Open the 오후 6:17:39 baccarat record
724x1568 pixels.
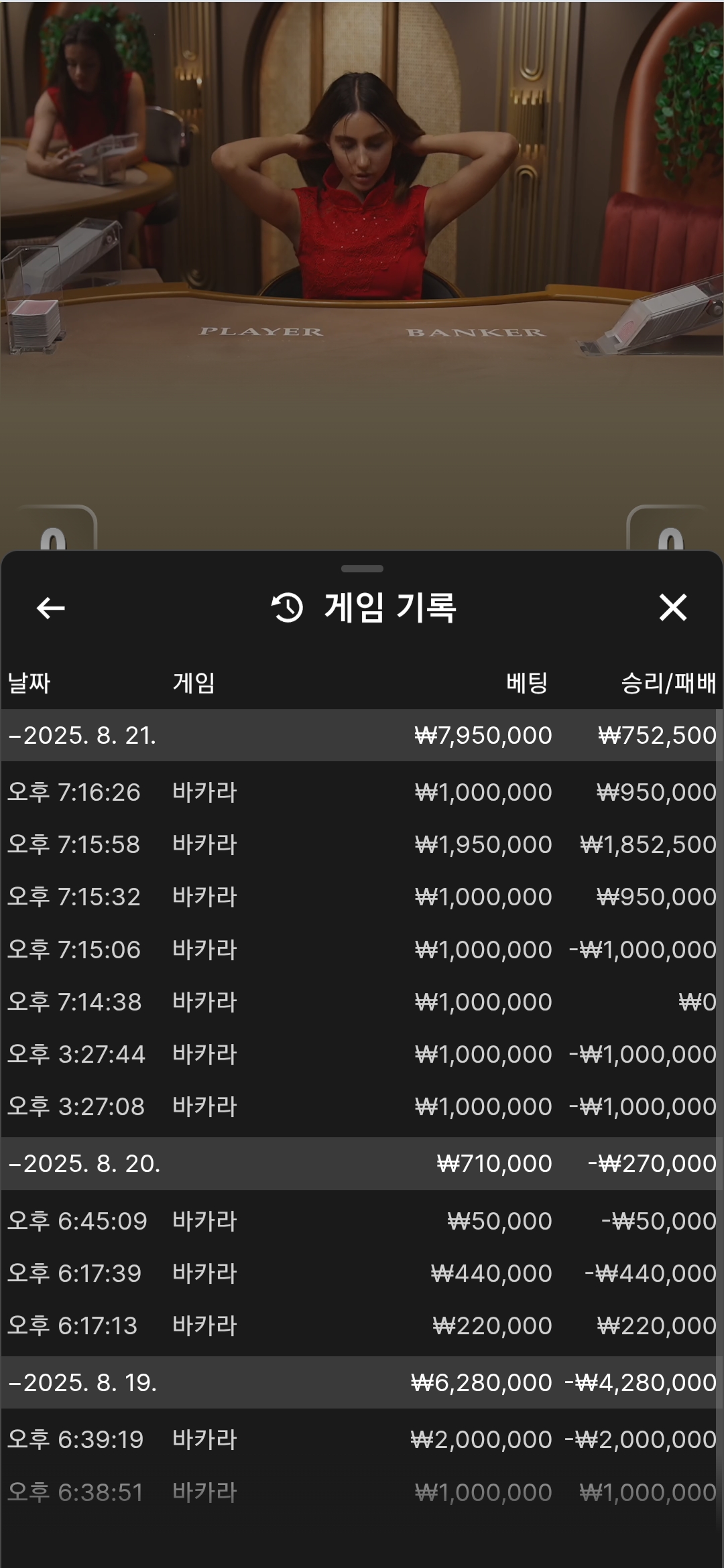pyautogui.click(x=361, y=1273)
